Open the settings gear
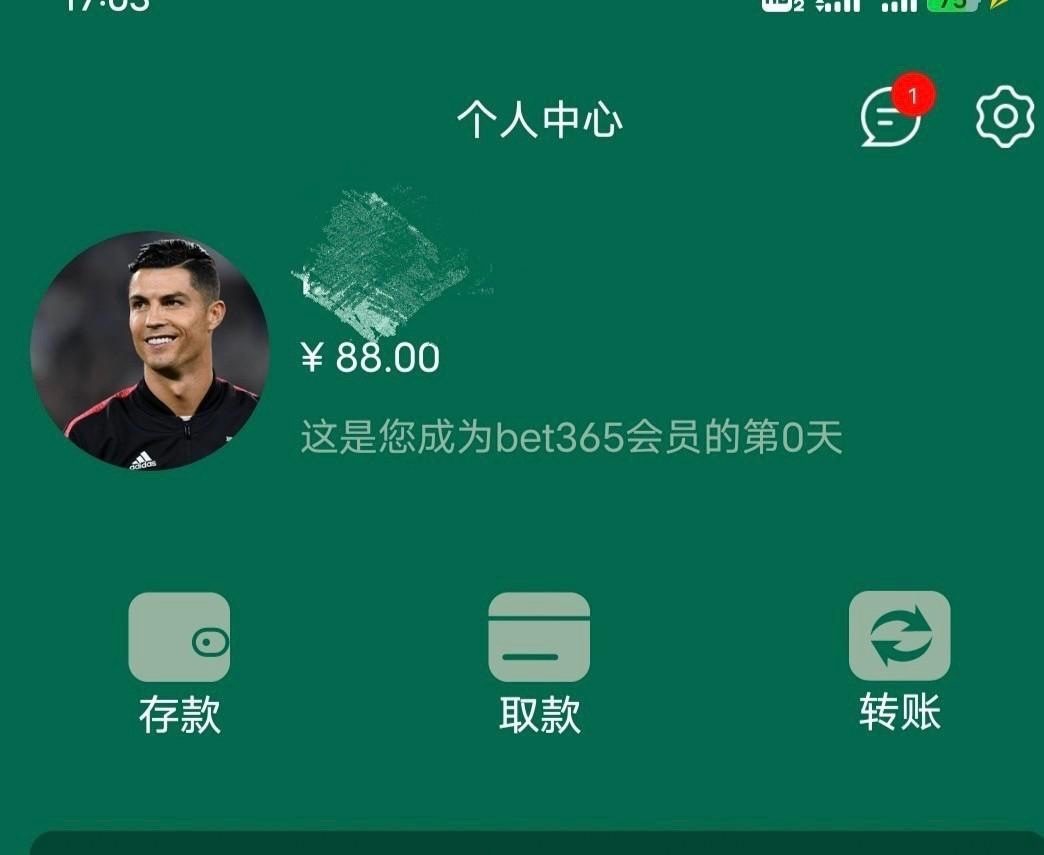The height and width of the screenshot is (855, 1044). pos(1004,117)
